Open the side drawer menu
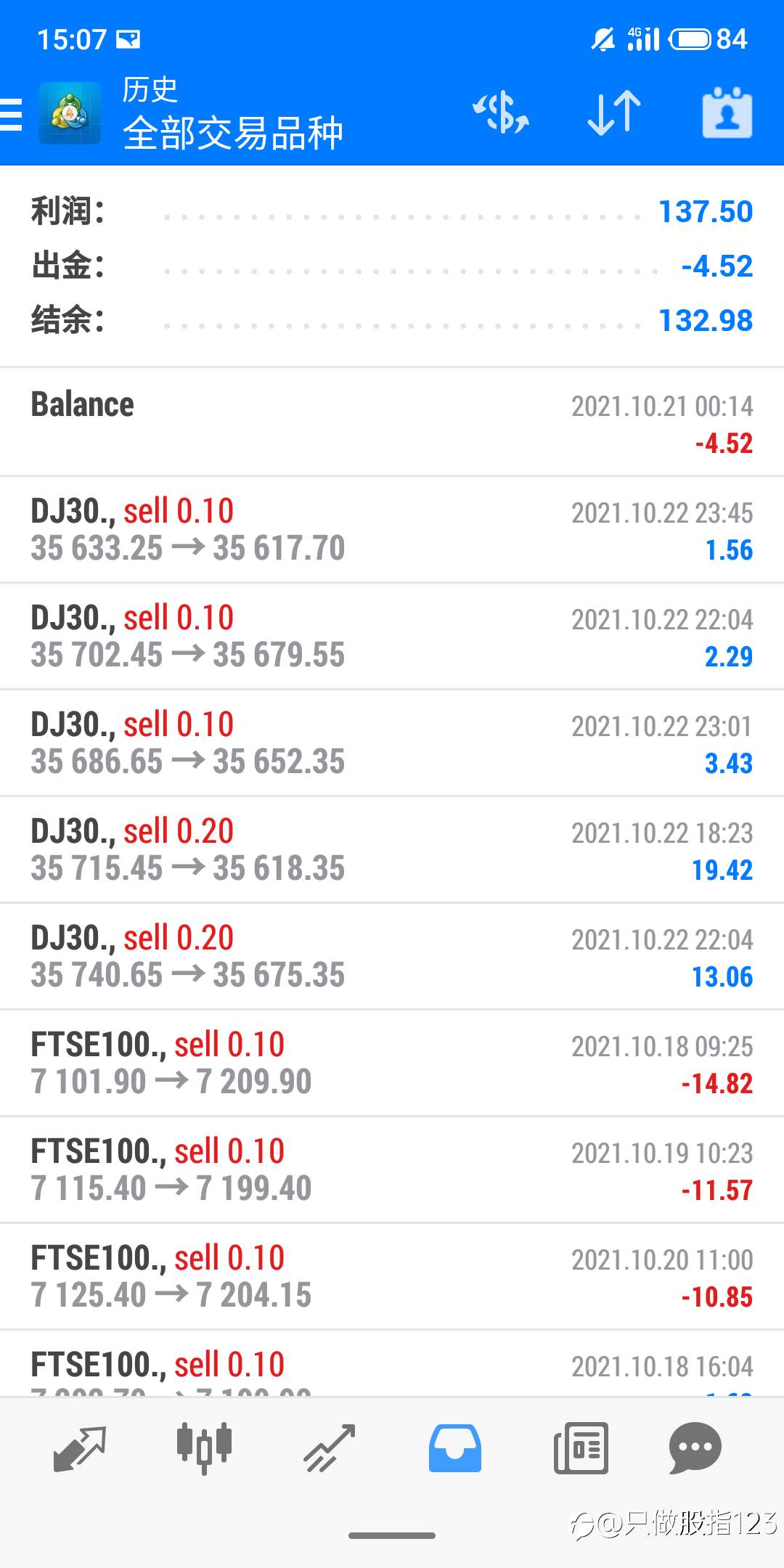 pos(12,114)
